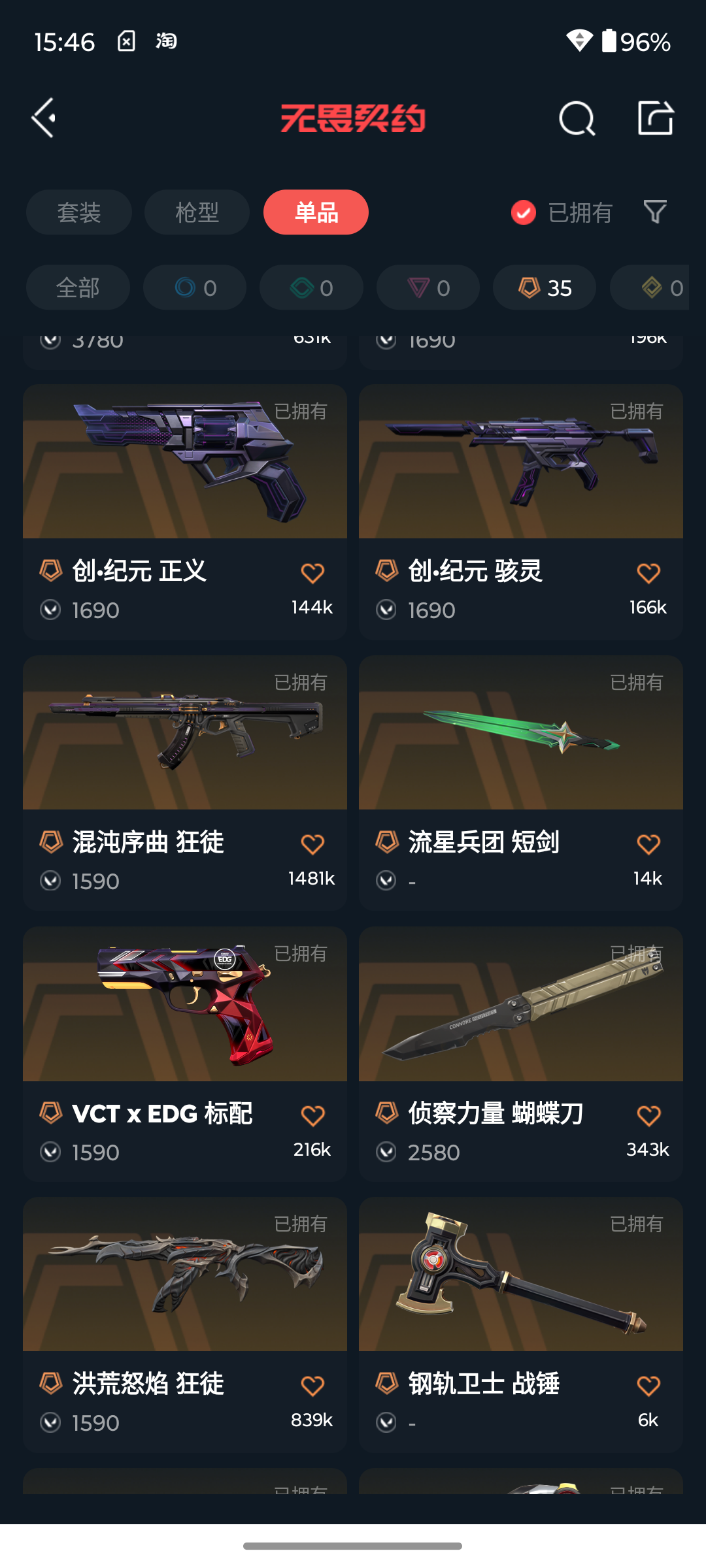Select the 单品 tab
Screen dimensions: 706x1568
(x=316, y=212)
